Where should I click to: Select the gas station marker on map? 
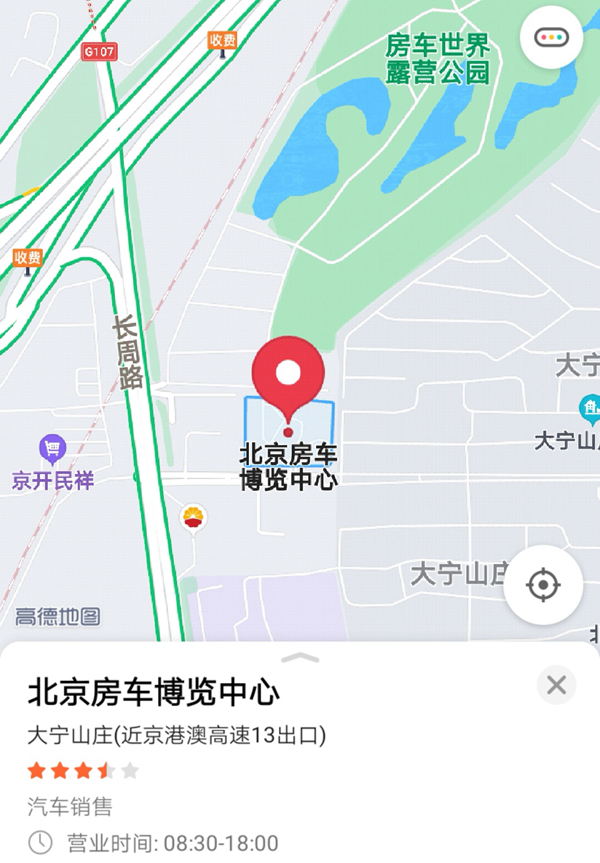[193, 517]
